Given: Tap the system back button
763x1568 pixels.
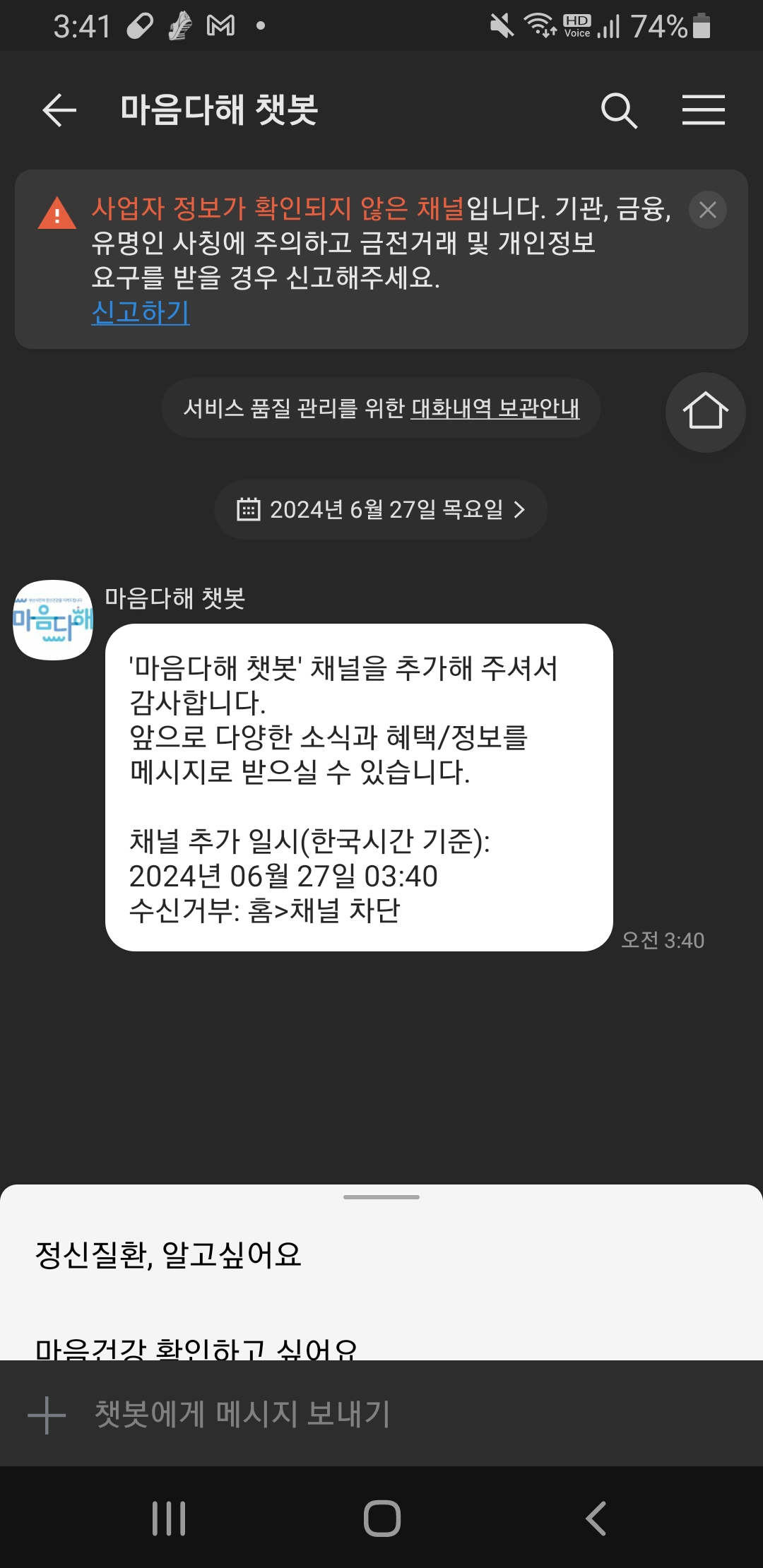Looking at the screenshot, I should pos(596,1518).
